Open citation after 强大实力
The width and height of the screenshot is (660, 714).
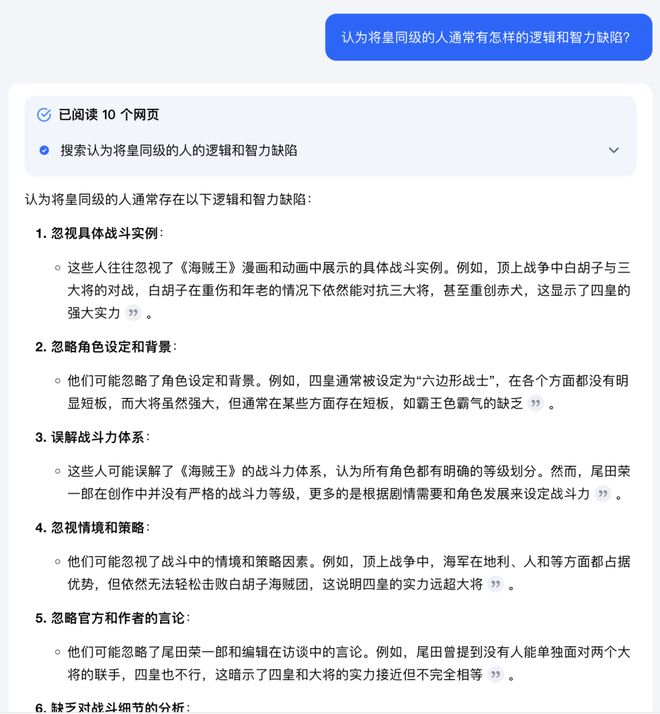(133, 313)
